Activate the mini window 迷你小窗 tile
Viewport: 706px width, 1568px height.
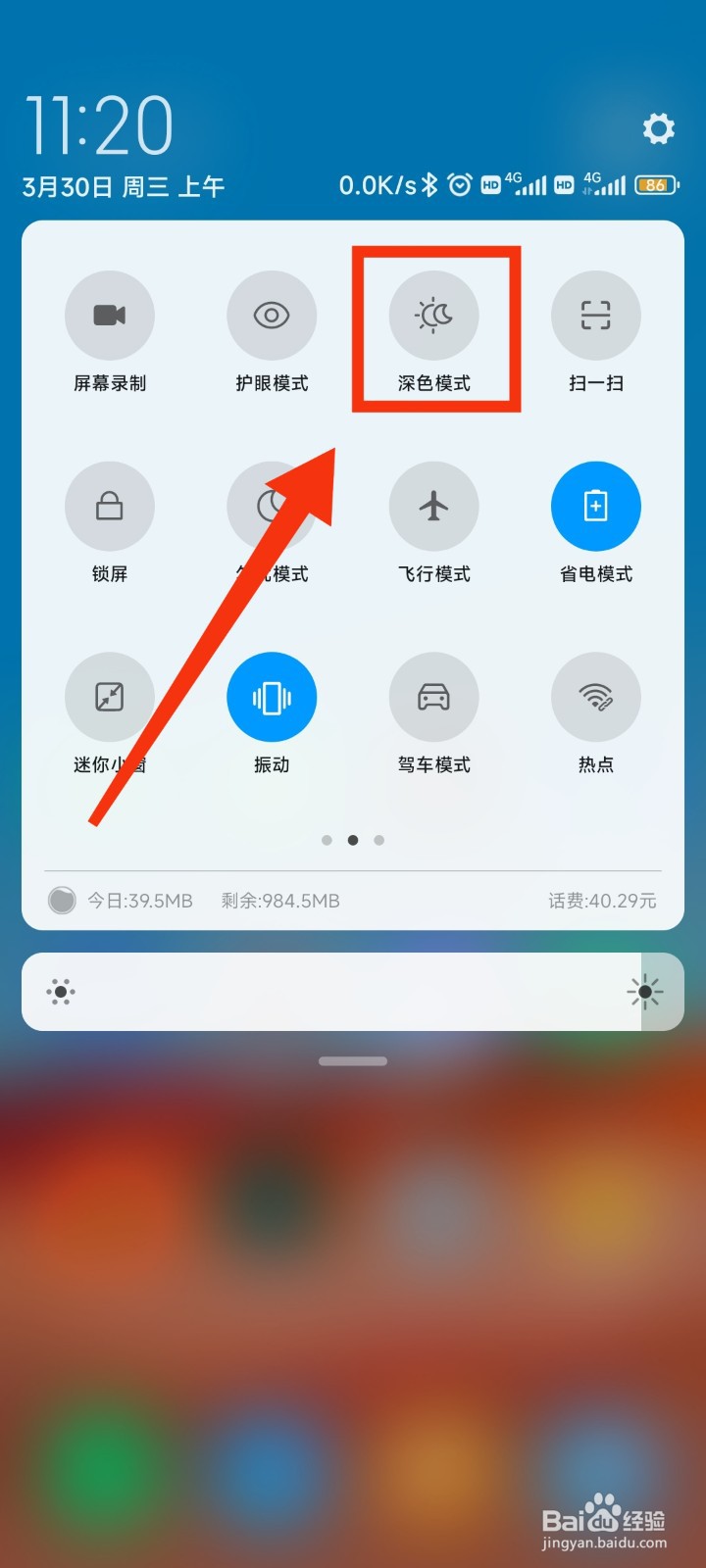point(110,696)
